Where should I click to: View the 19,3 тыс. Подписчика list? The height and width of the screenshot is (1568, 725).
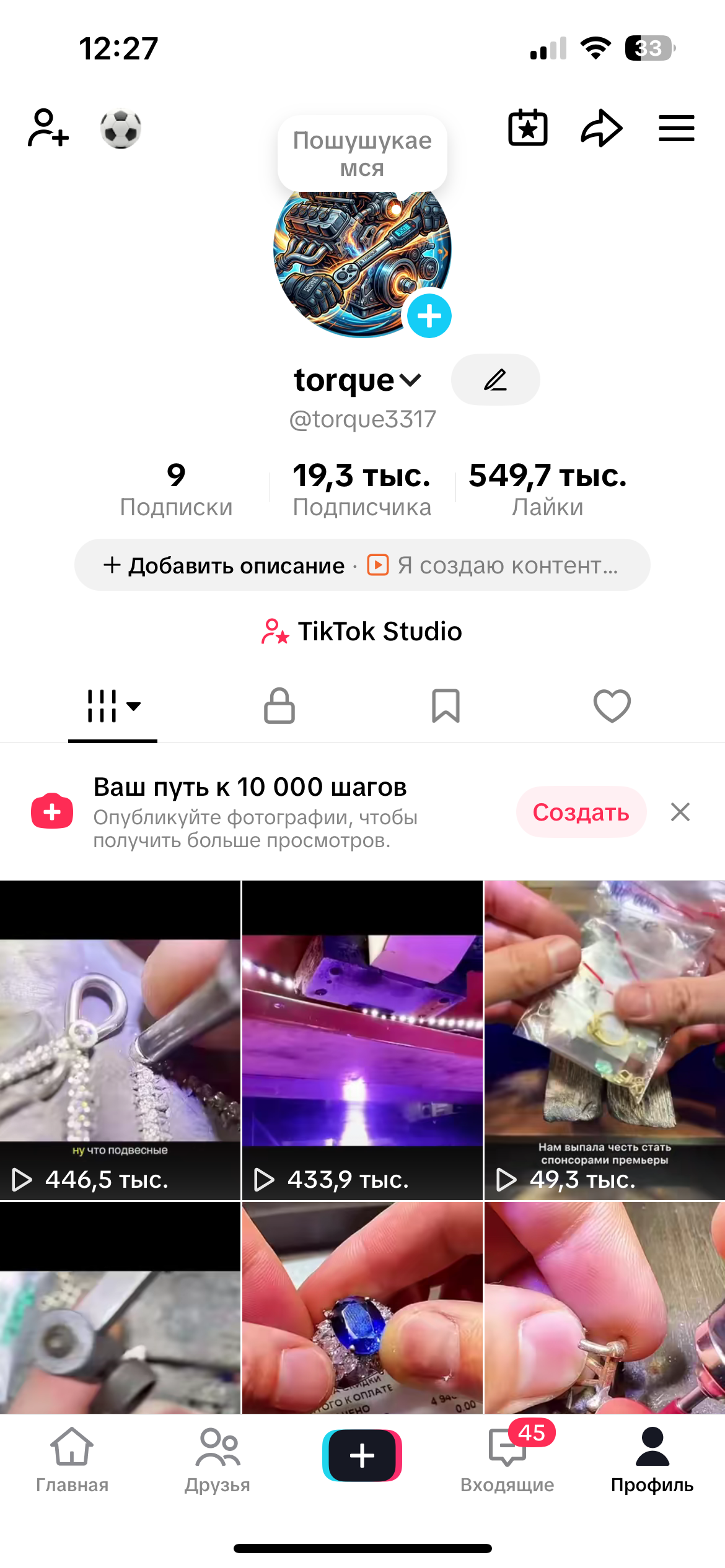[362, 489]
